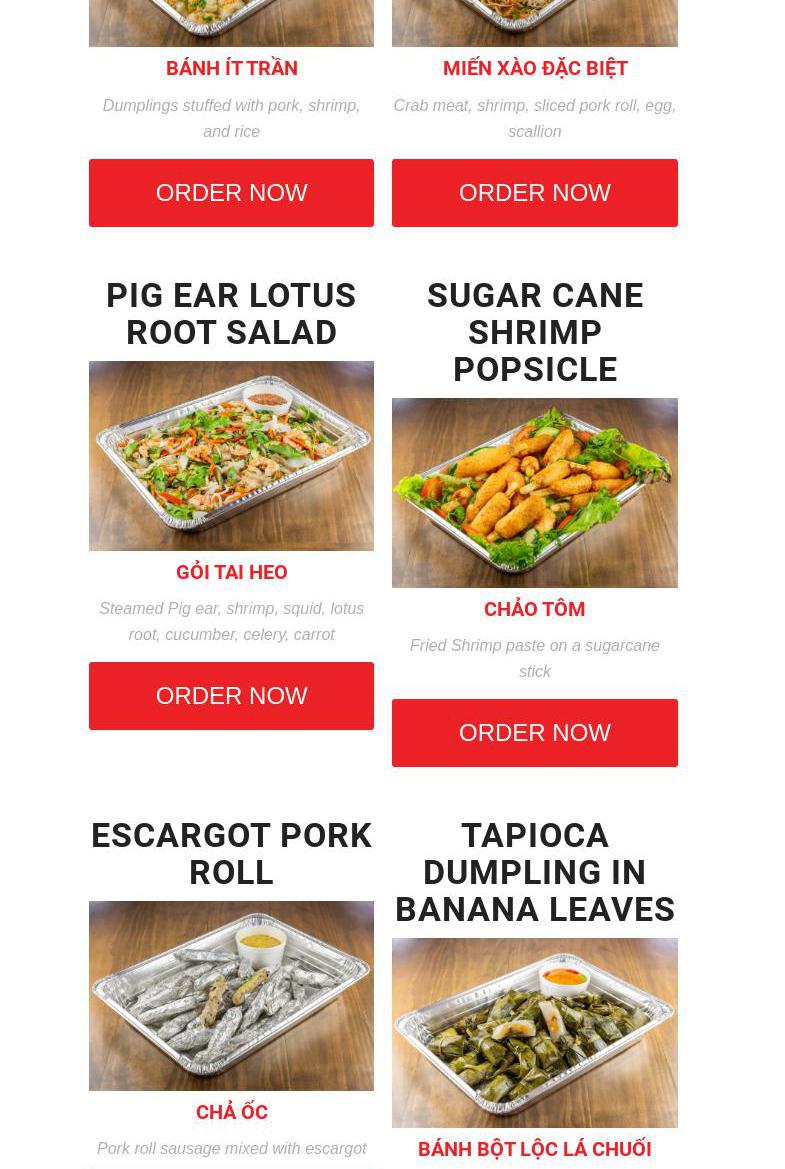The height and width of the screenshot is (1169, 785).
Task: Order the Miến Xào Đặc Biệt now
Action: pos(534,193)
